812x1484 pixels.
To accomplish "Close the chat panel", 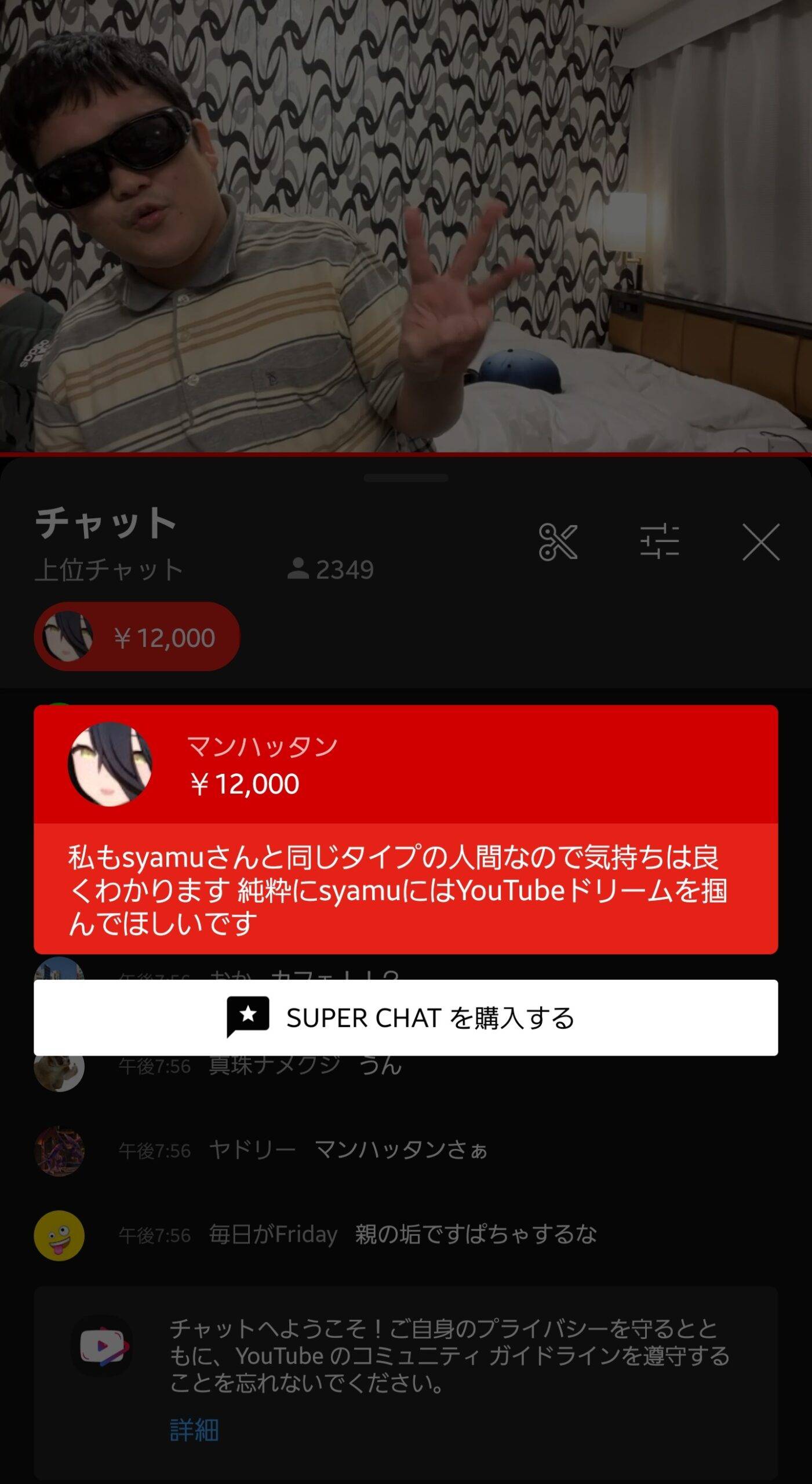I will click(760, 542).
